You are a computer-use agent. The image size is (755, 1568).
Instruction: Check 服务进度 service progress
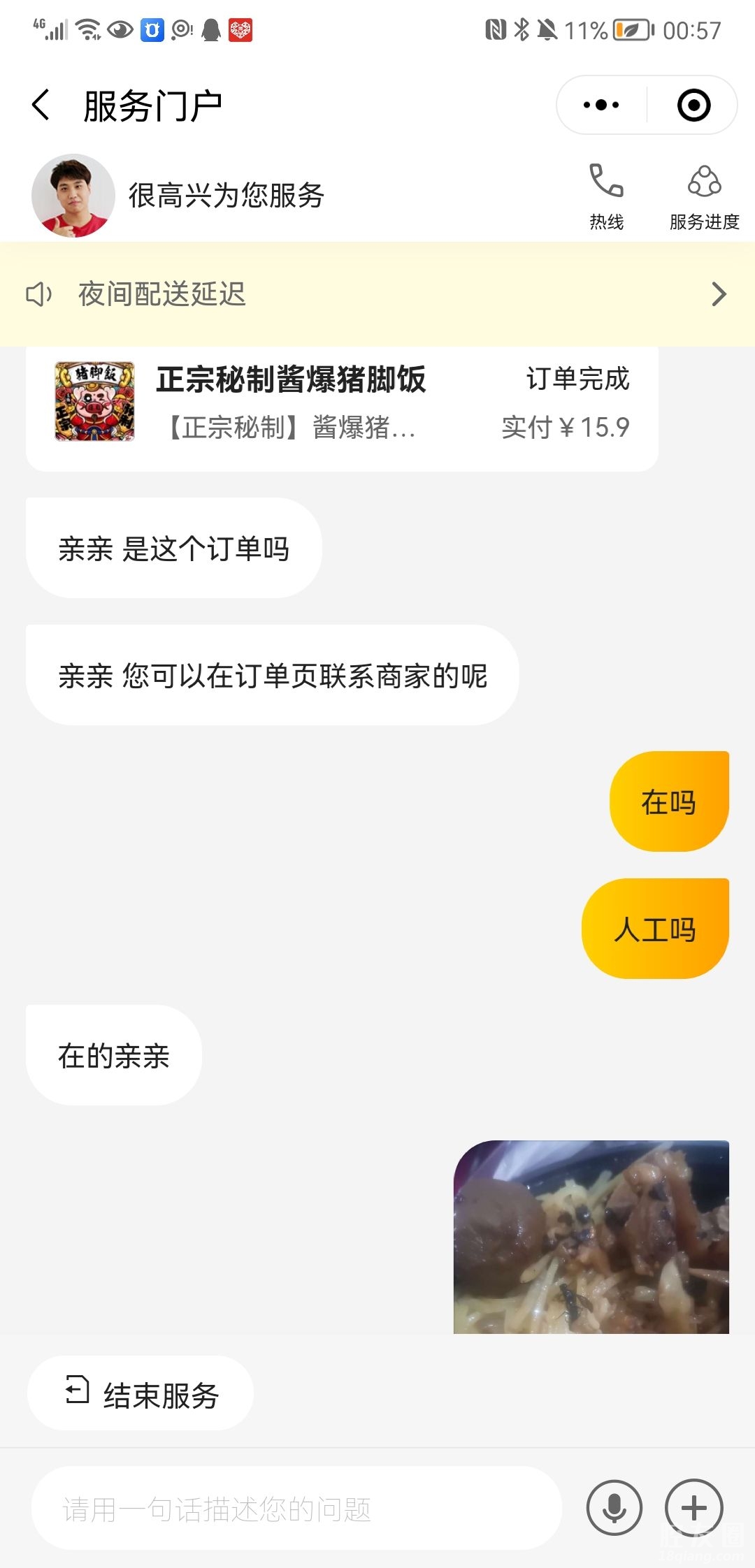[704, 196]
